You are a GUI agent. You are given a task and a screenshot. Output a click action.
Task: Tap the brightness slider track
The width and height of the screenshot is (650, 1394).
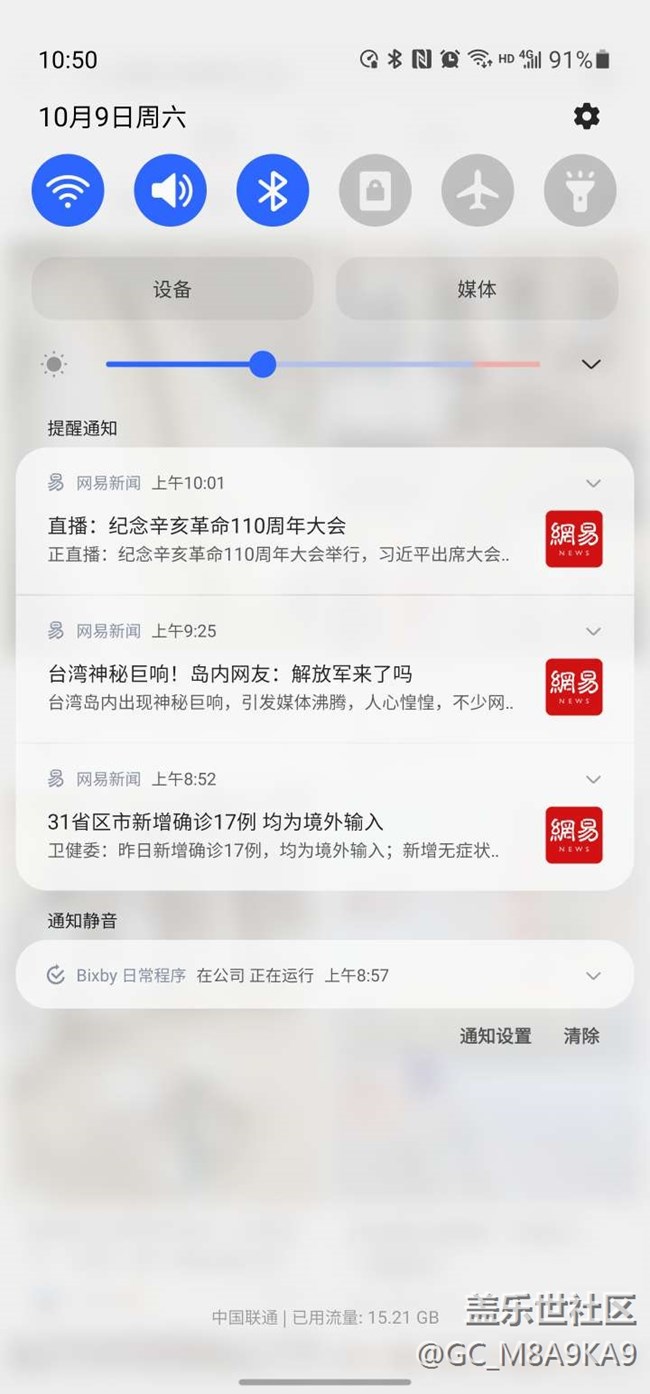tap(323, 364)
